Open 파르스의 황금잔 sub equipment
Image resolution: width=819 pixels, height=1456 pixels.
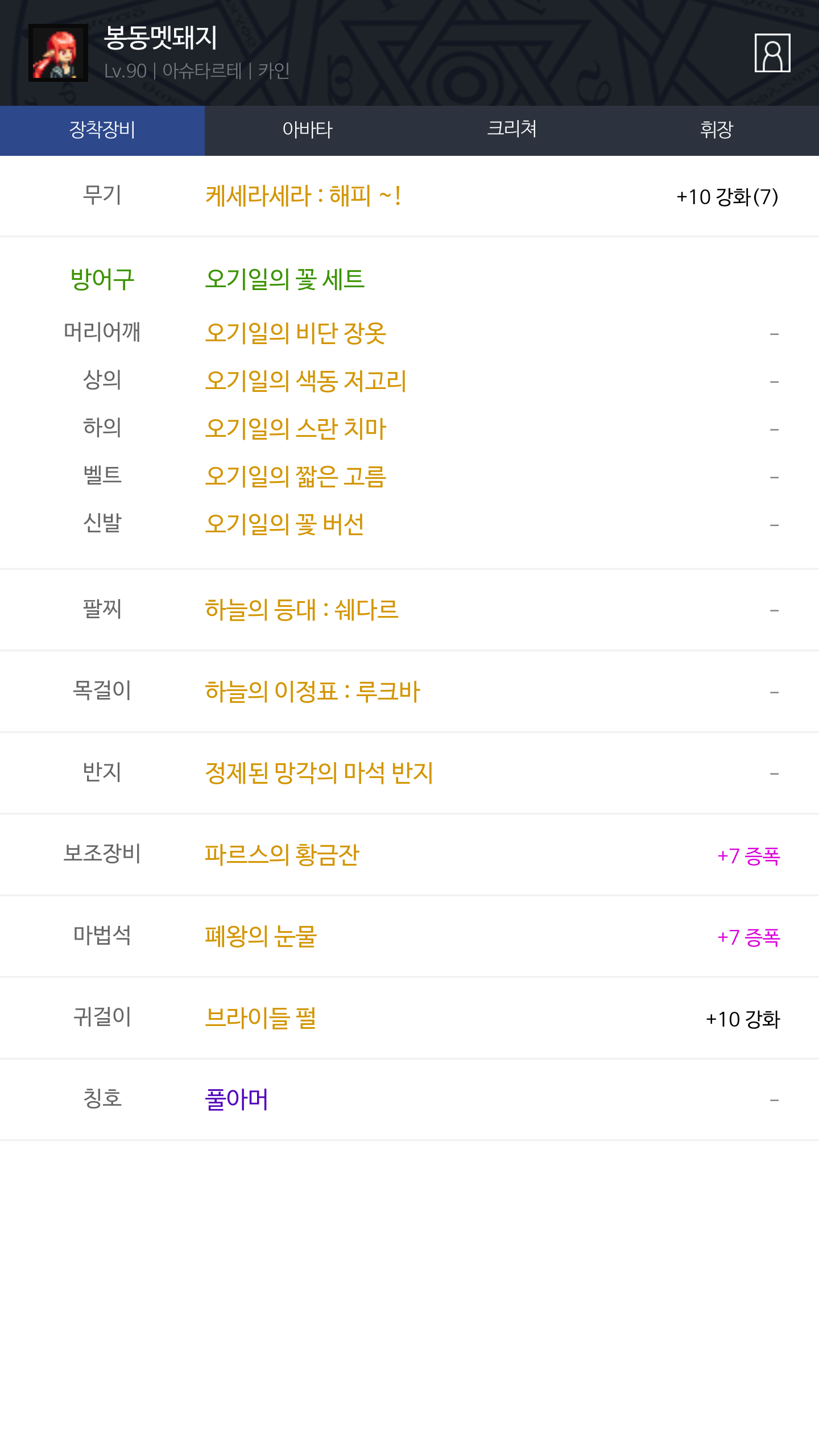tap(282, 855)
